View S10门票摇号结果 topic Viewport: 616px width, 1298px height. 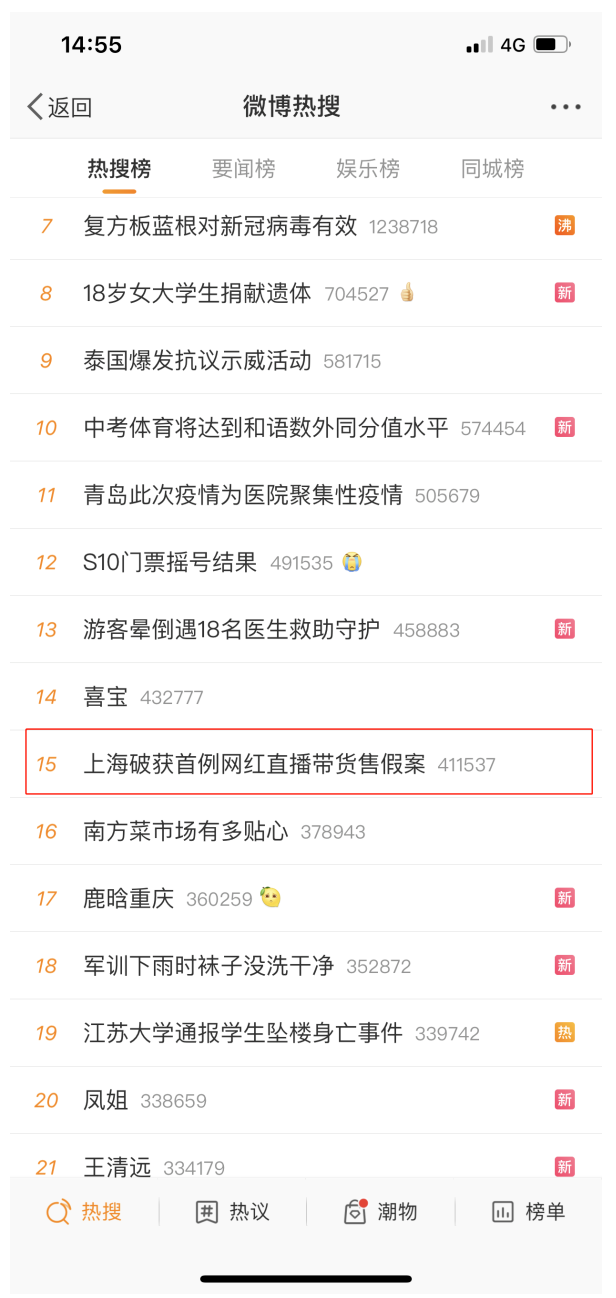tap(170, 562)
